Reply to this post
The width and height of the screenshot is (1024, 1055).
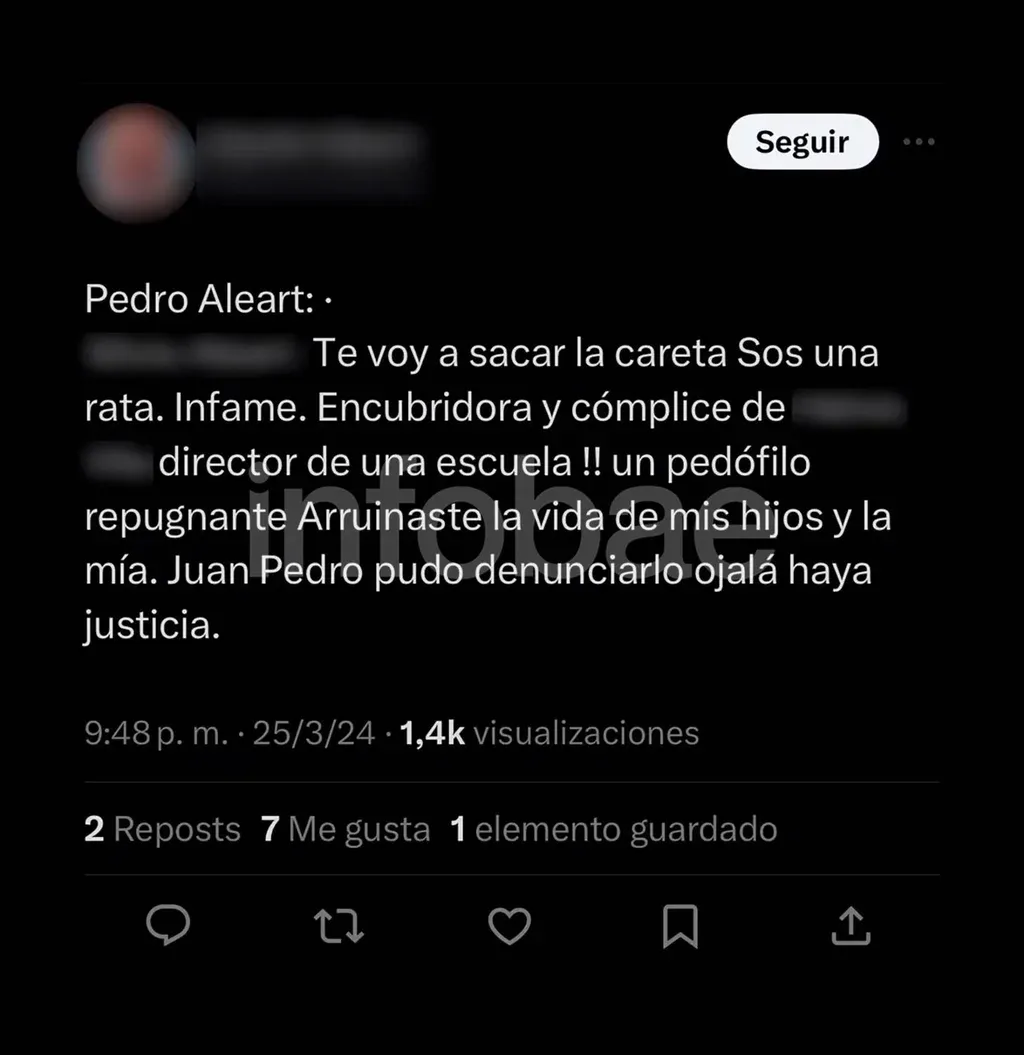click(168, 926)
